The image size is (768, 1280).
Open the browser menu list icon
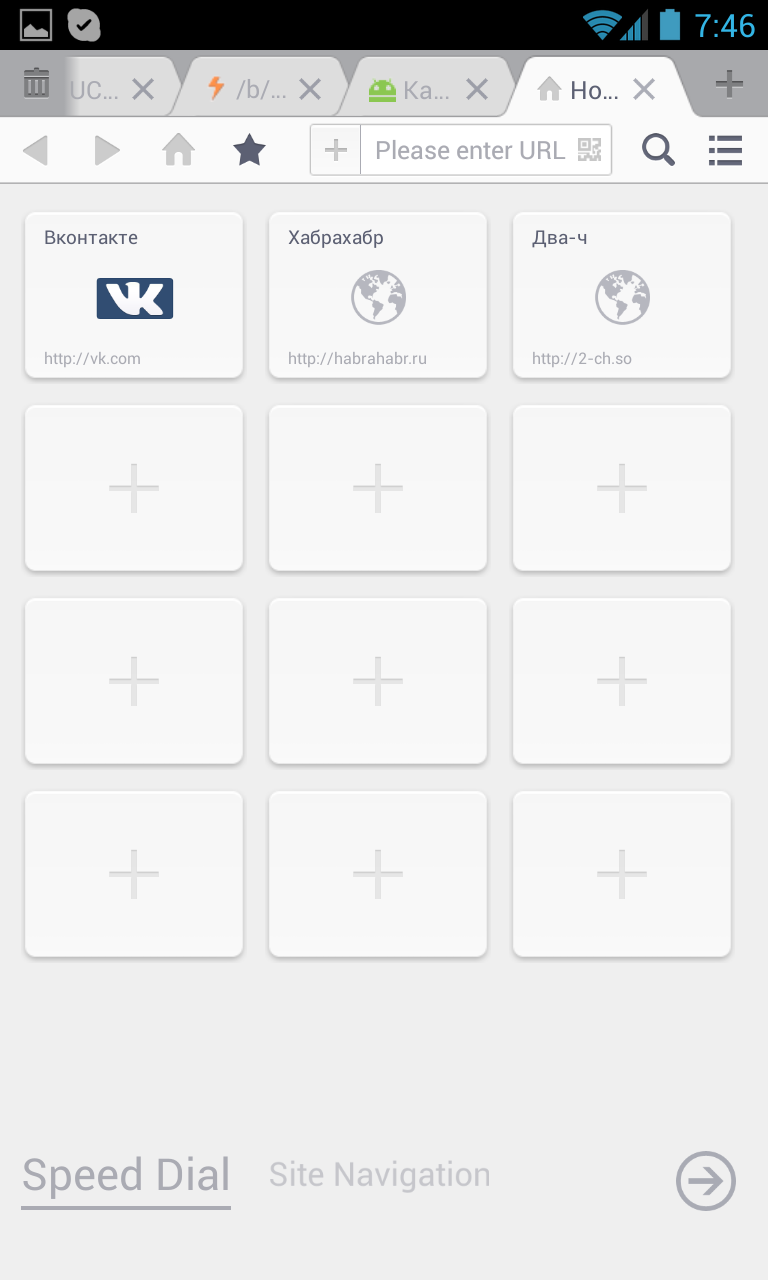pos(725,151)
